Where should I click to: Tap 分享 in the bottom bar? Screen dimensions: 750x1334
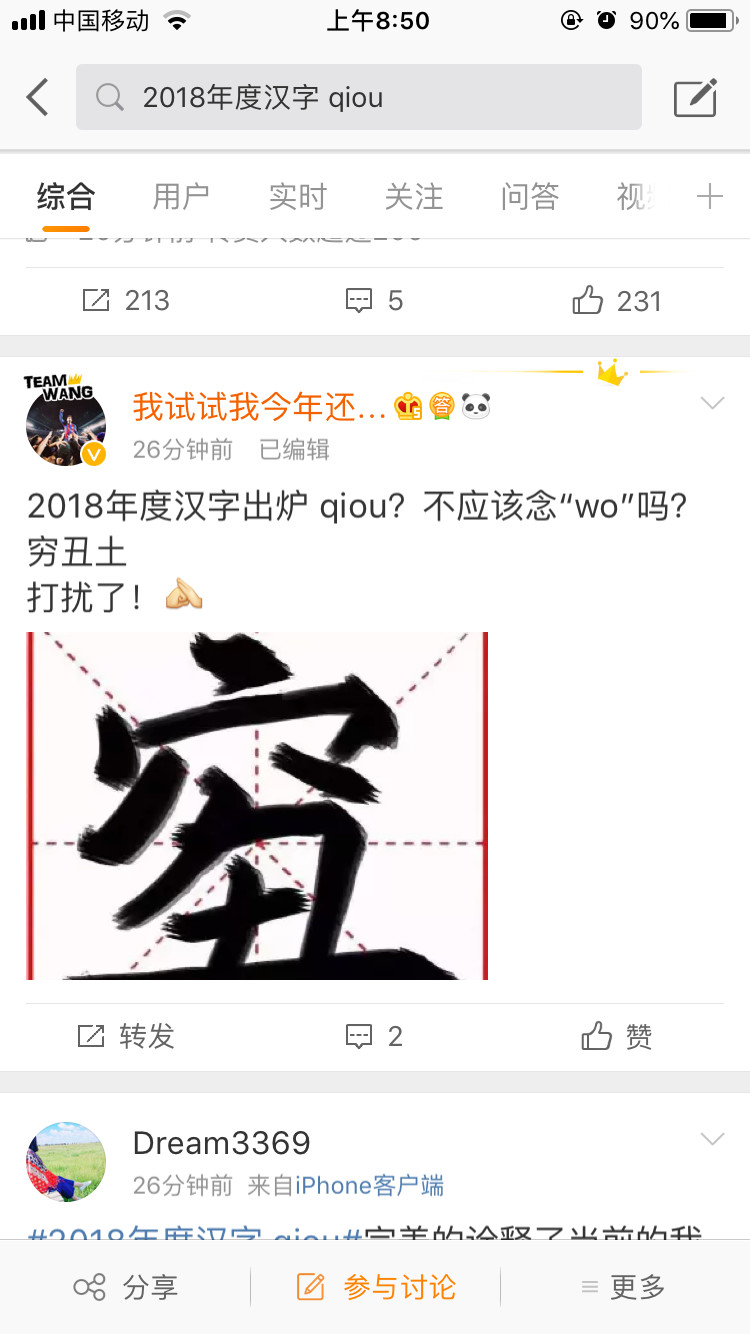[126, 1287]
